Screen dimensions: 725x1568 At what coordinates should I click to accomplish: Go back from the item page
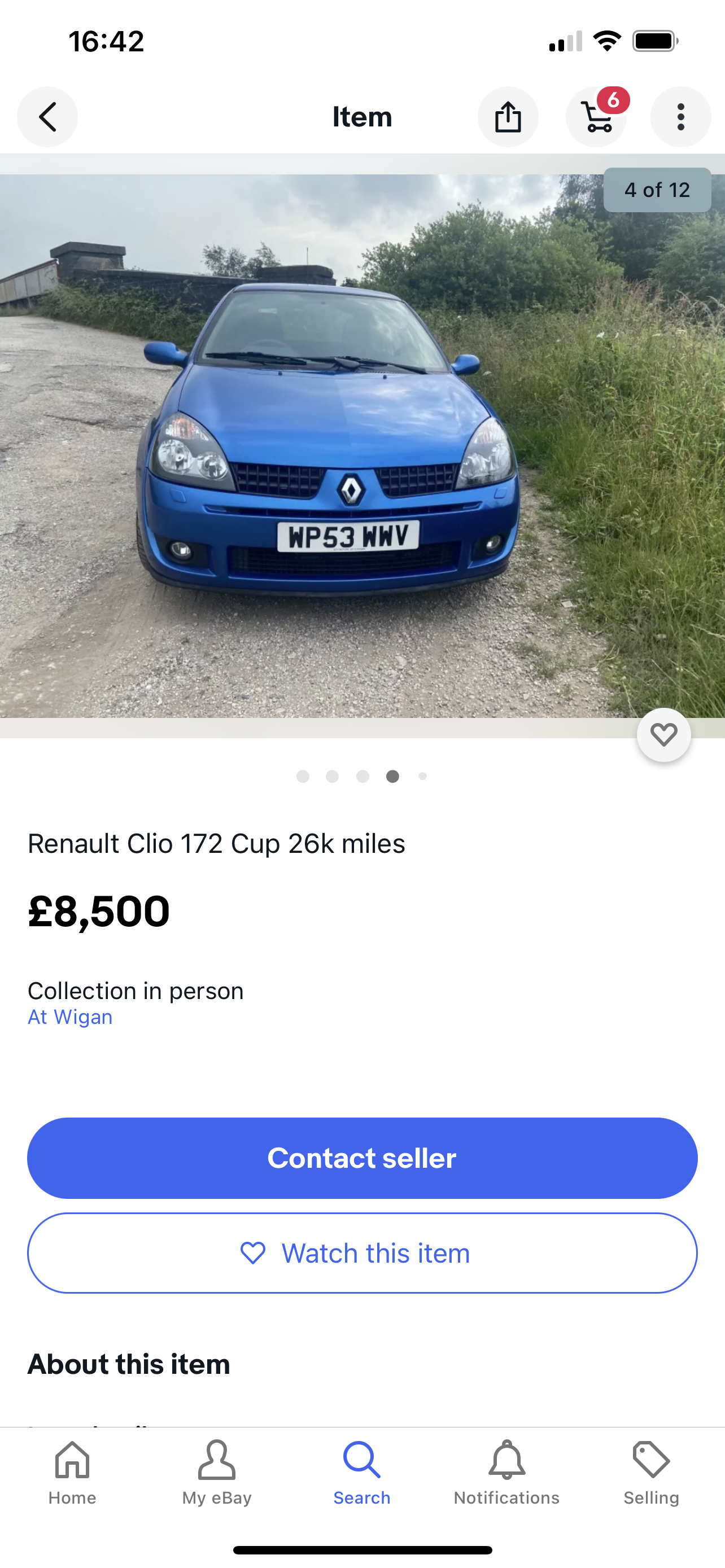click(47, 116)
